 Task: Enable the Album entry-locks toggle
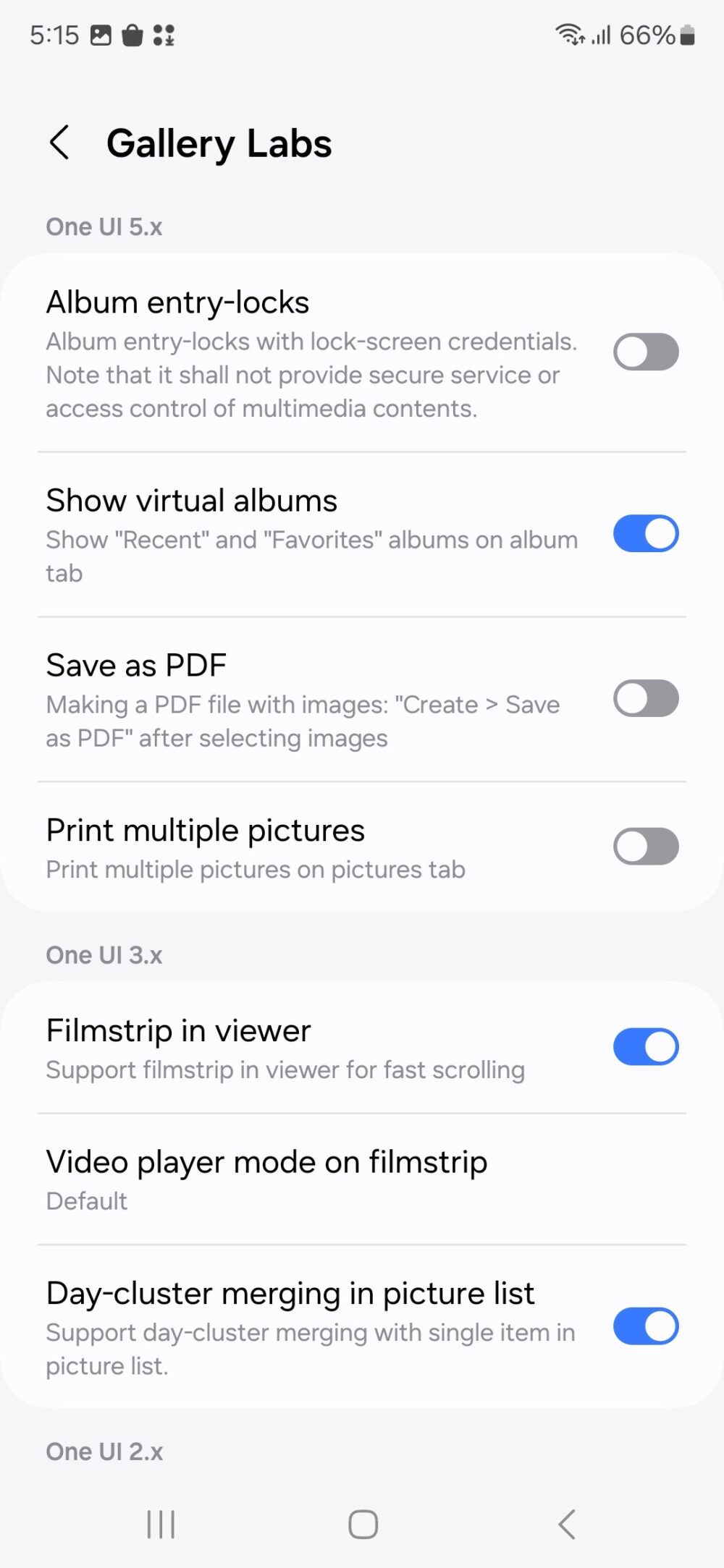coord(645,352)
